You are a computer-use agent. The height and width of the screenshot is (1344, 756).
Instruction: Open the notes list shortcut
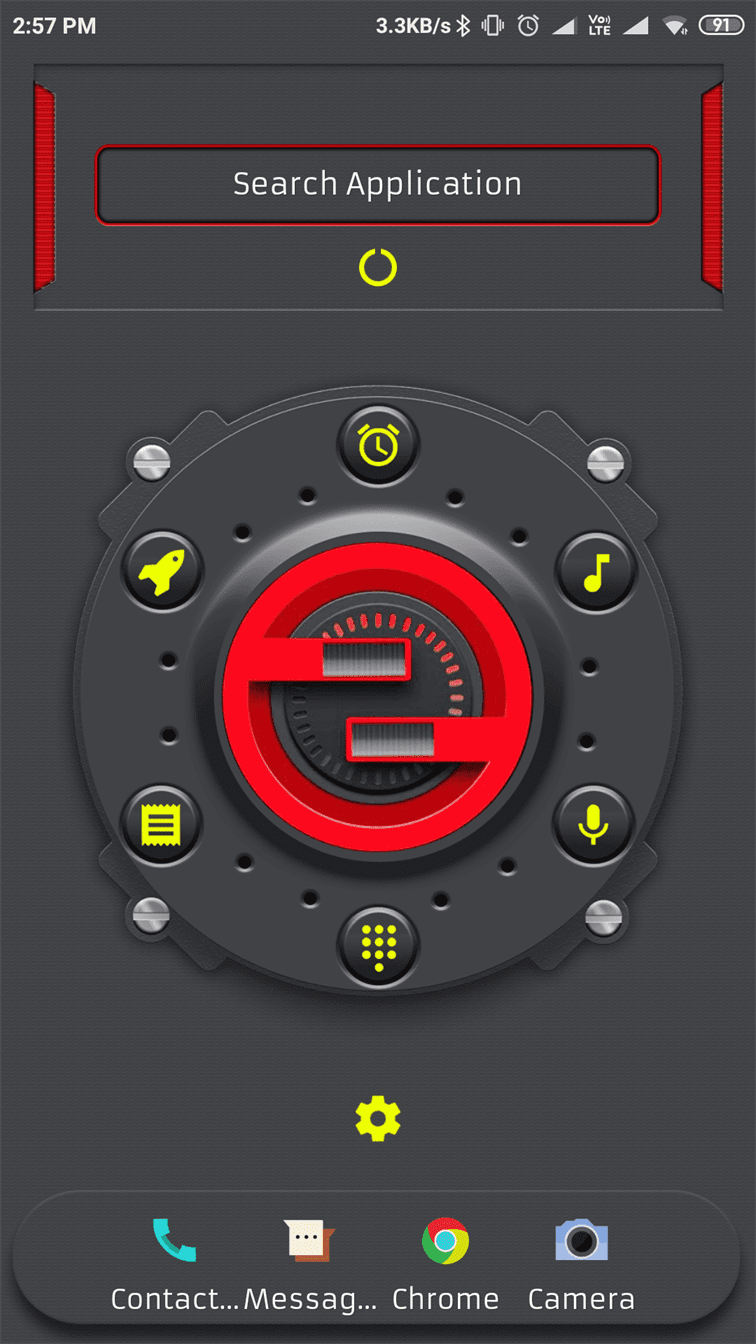[162, 825]
